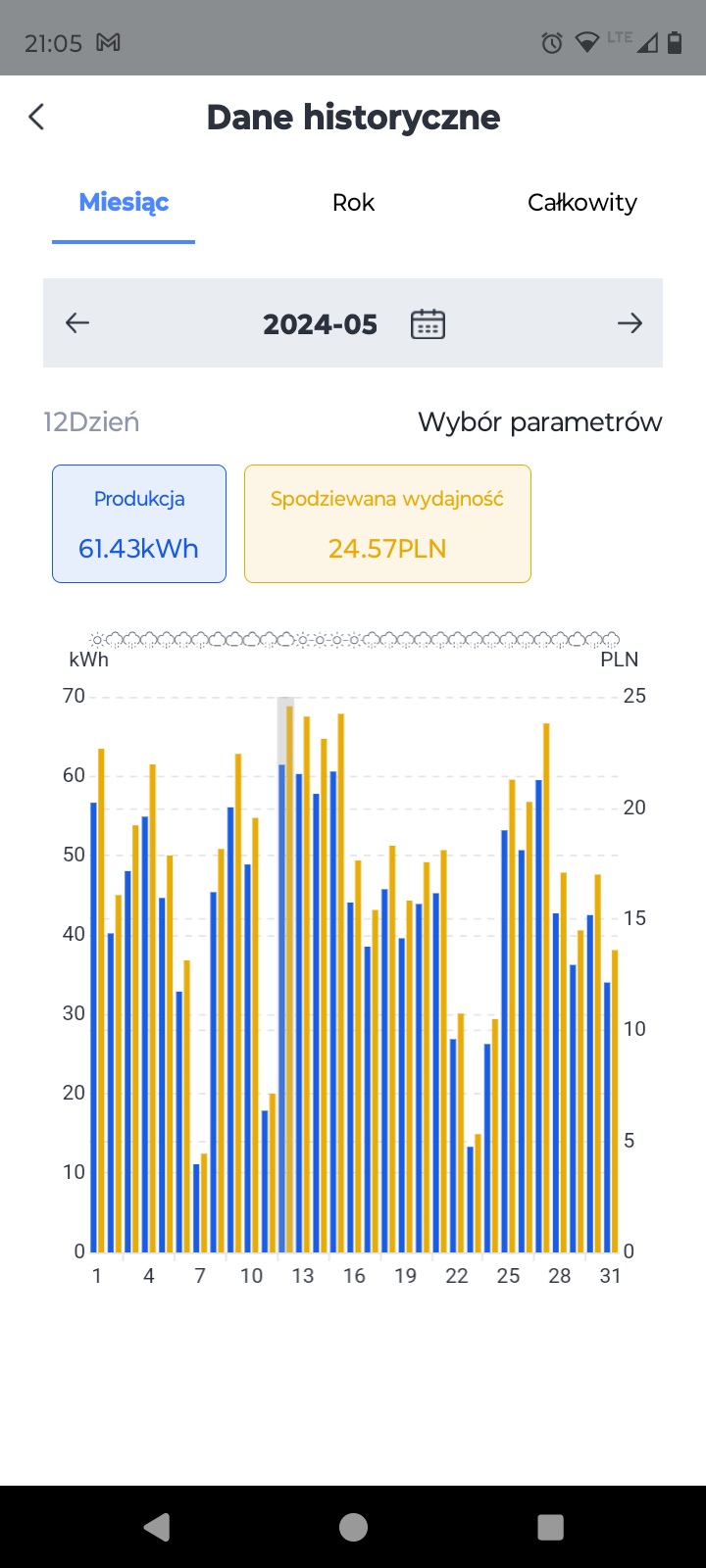Switch to the Rok tab
Viewport: 706px width, 1568px height.
pyautogui.click(x=353, y=202)
